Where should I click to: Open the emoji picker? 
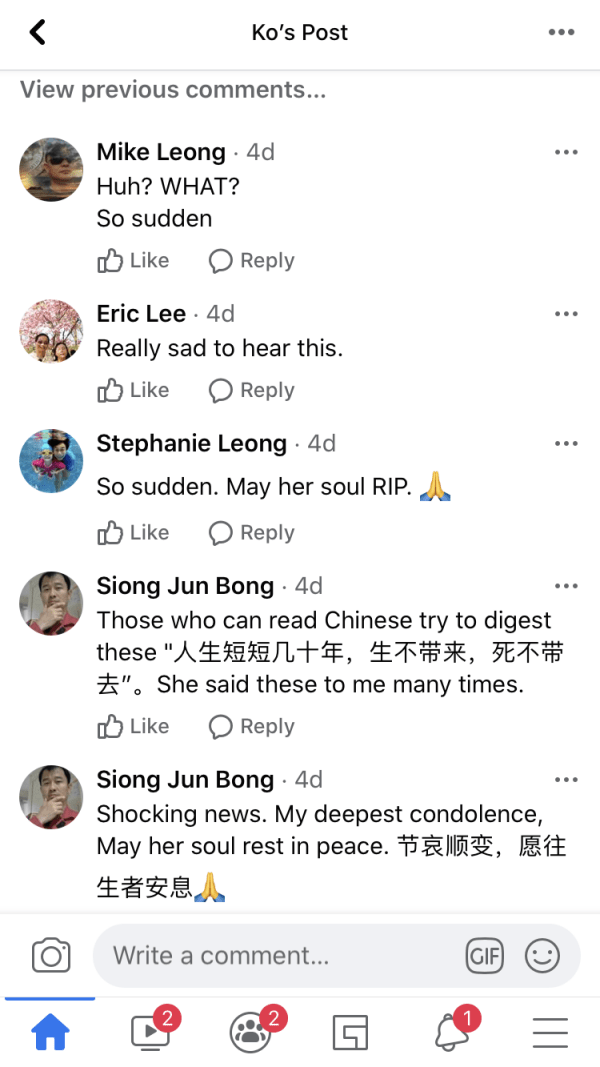coord(542,956)
